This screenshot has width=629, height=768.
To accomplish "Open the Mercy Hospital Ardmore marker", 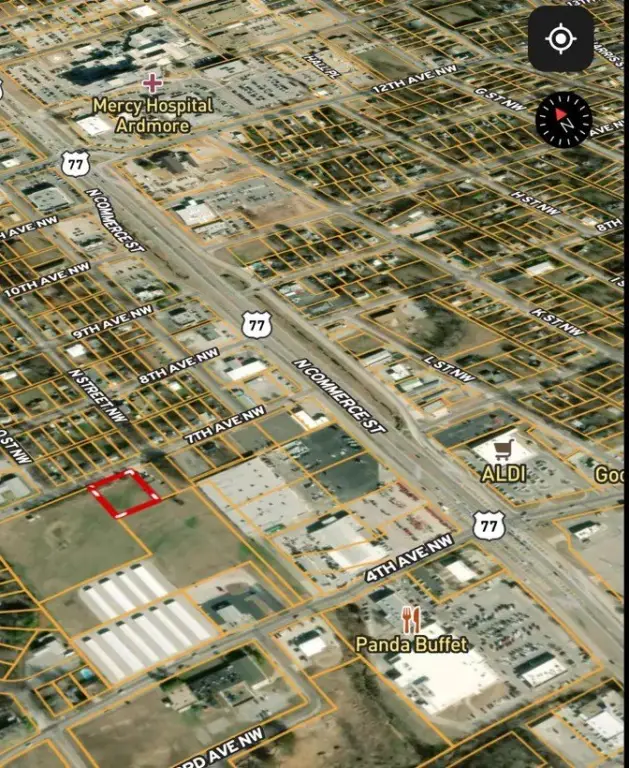I will click(x=152, y=83).
